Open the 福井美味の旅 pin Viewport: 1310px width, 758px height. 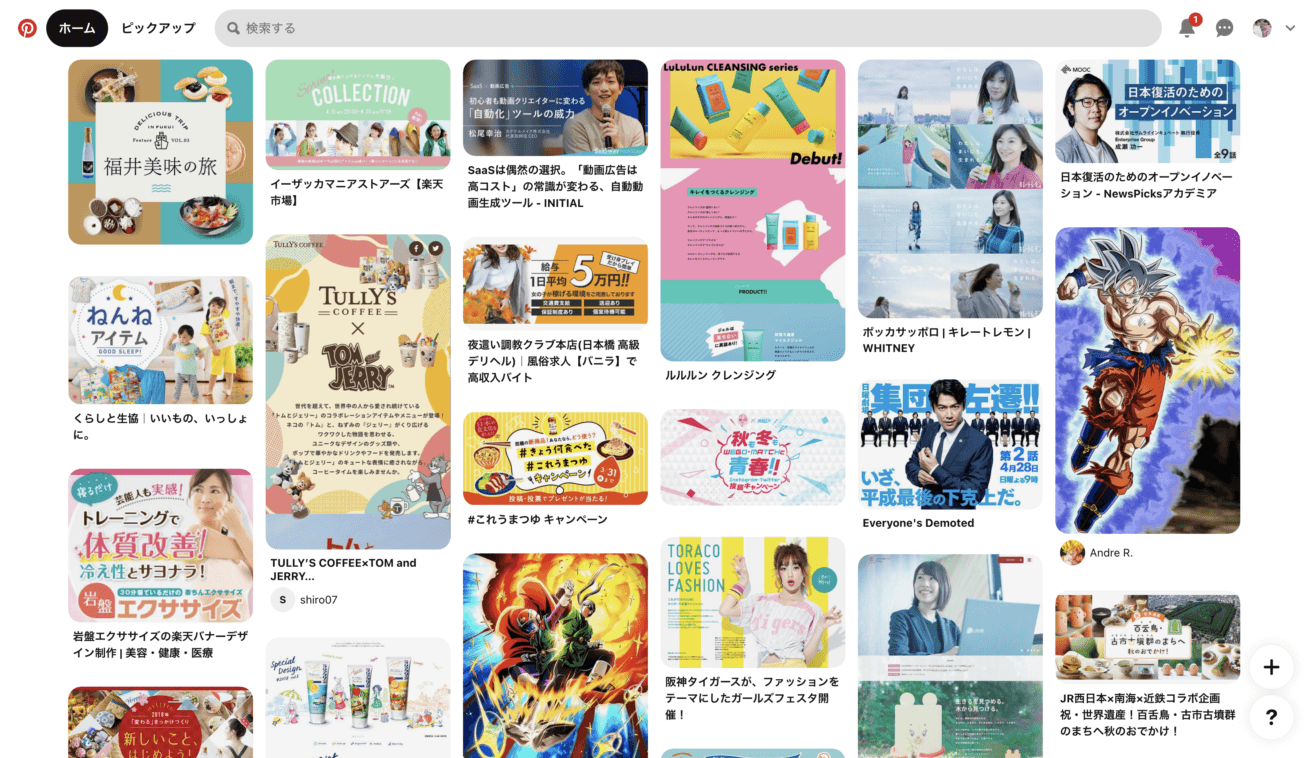pyautogui.click(x=160, y=152)
